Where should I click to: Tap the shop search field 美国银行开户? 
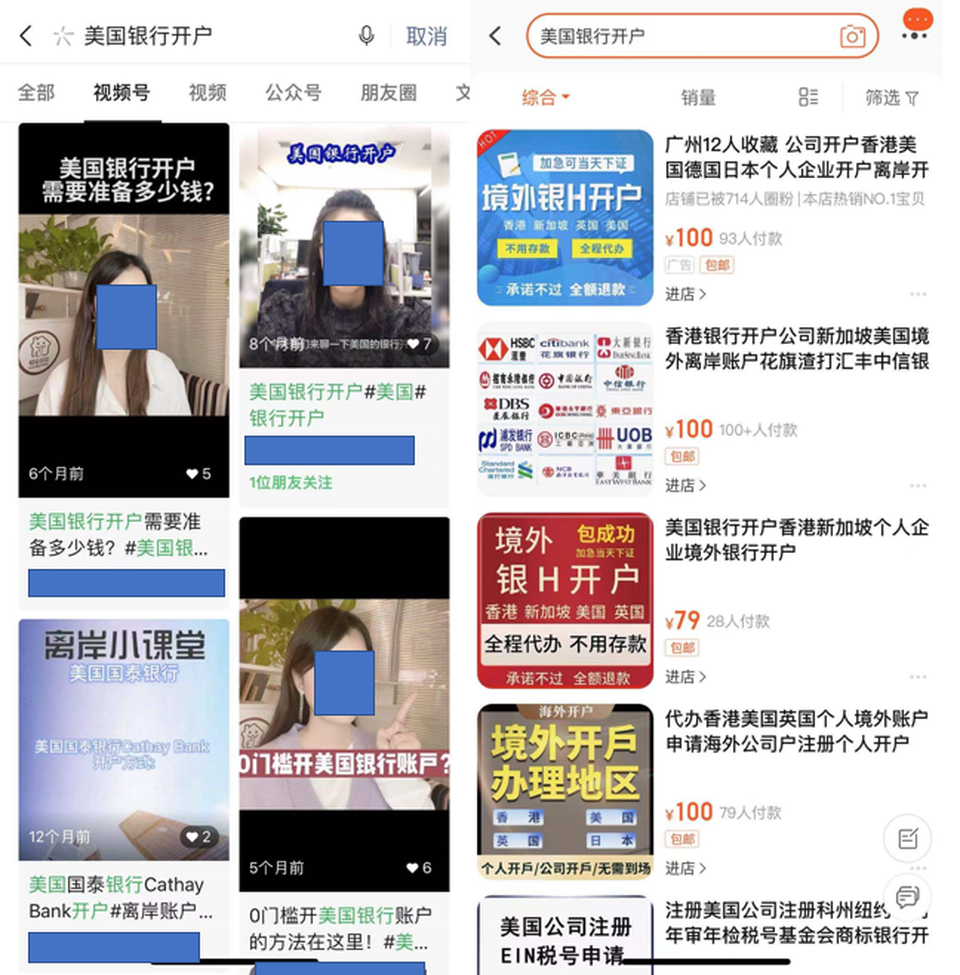tap(680, 36)
